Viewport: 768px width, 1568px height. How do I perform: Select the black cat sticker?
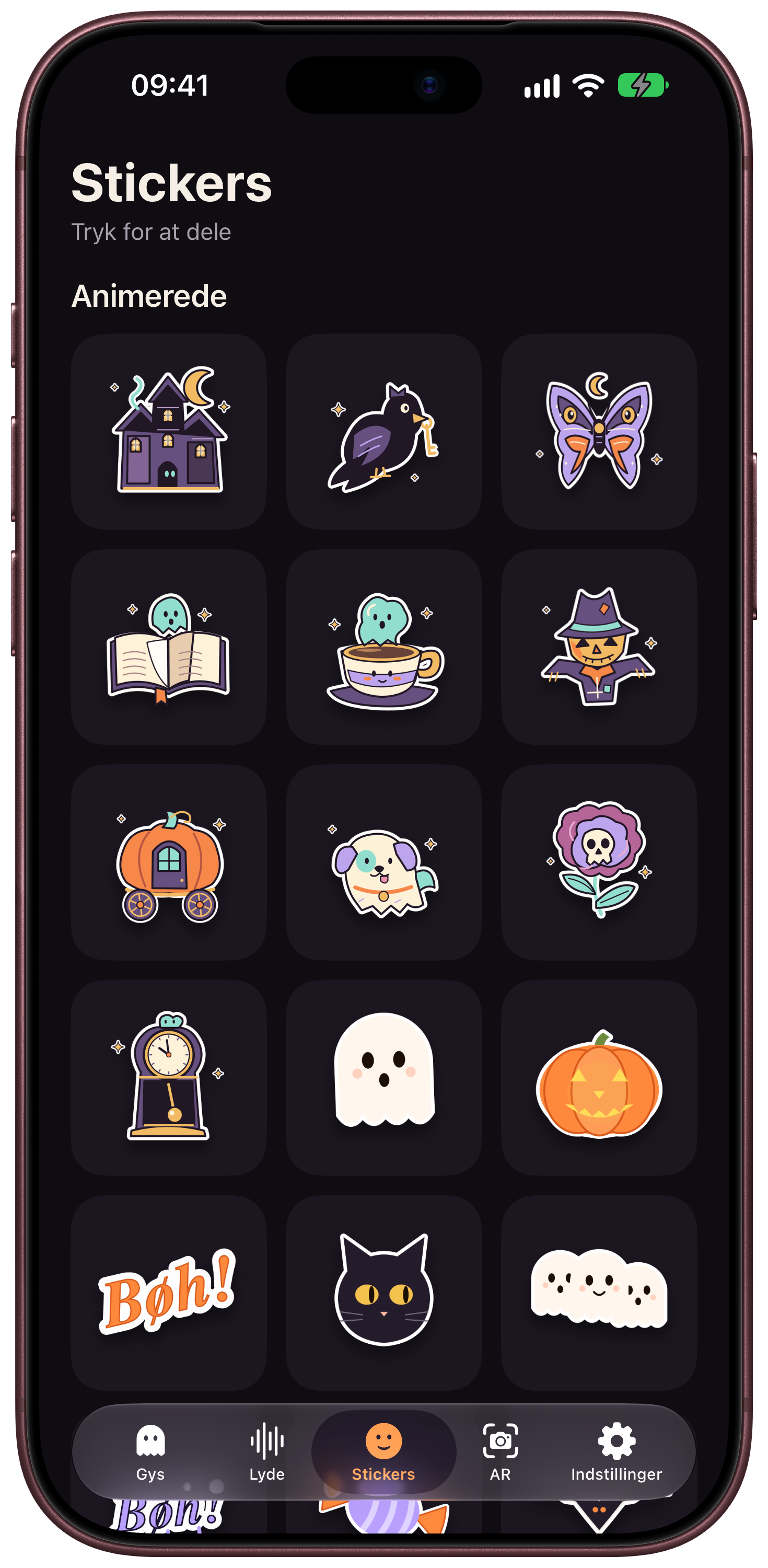click(x=383, y=1293)
